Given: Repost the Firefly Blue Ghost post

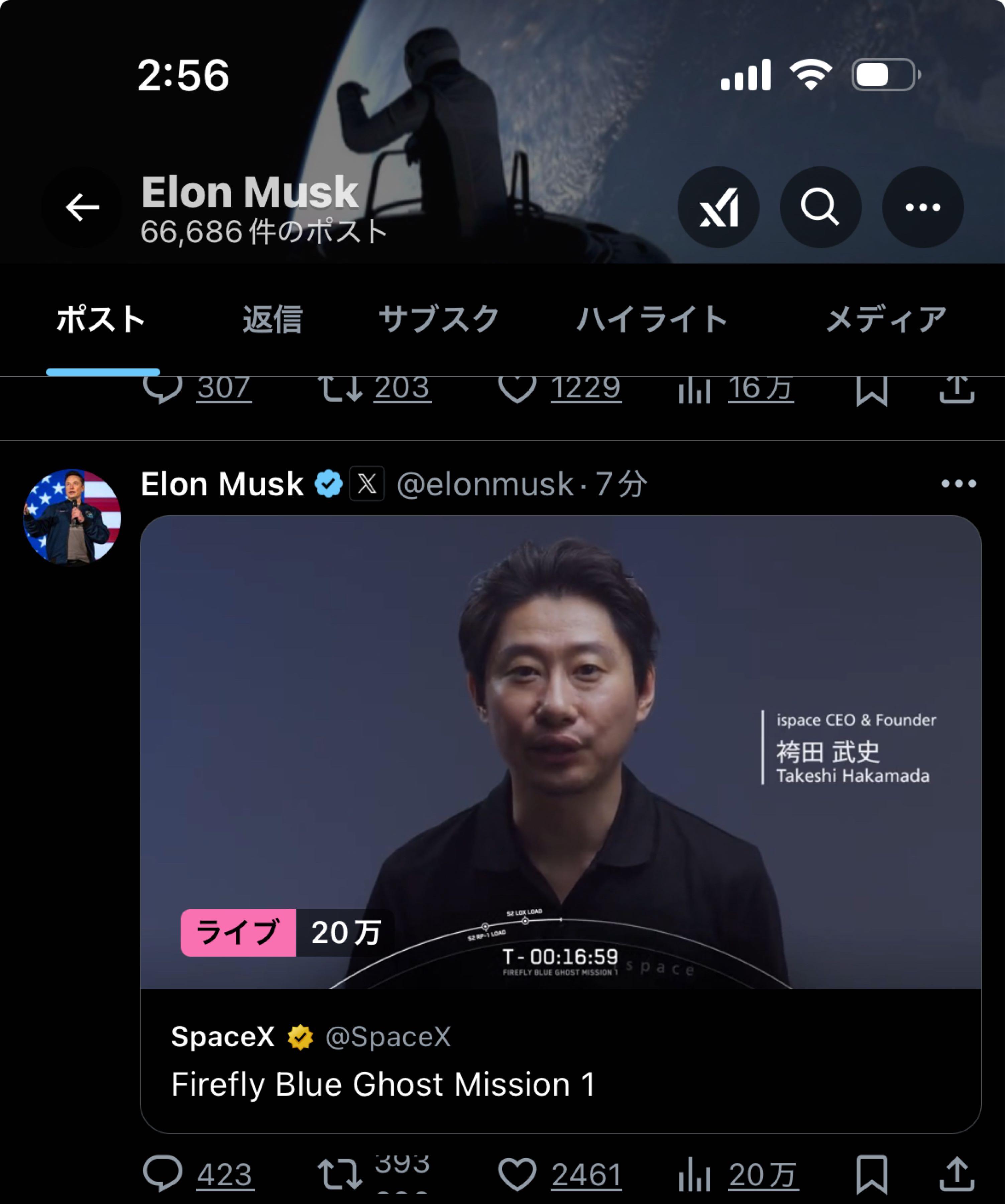Looking at the screenshot, I should (x=340, y=1174).
